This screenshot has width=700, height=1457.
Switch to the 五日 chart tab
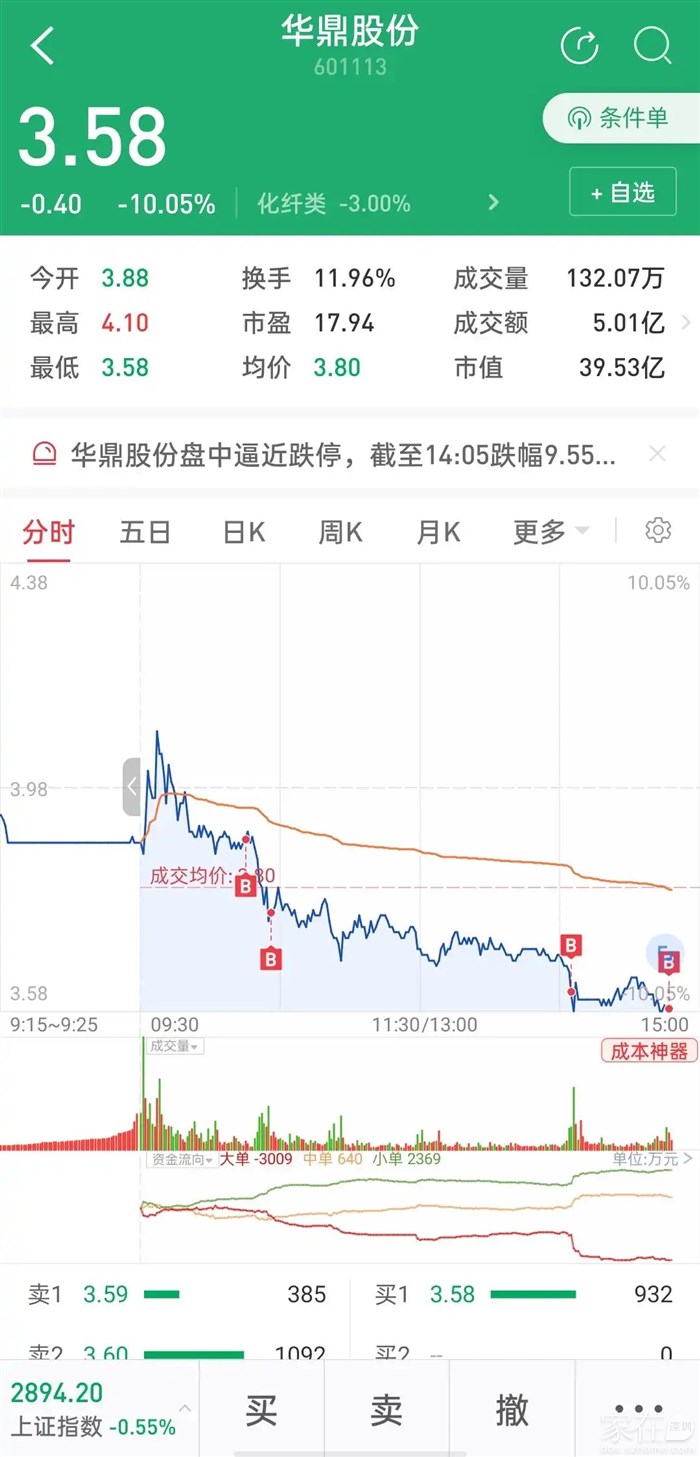(145, 532)
